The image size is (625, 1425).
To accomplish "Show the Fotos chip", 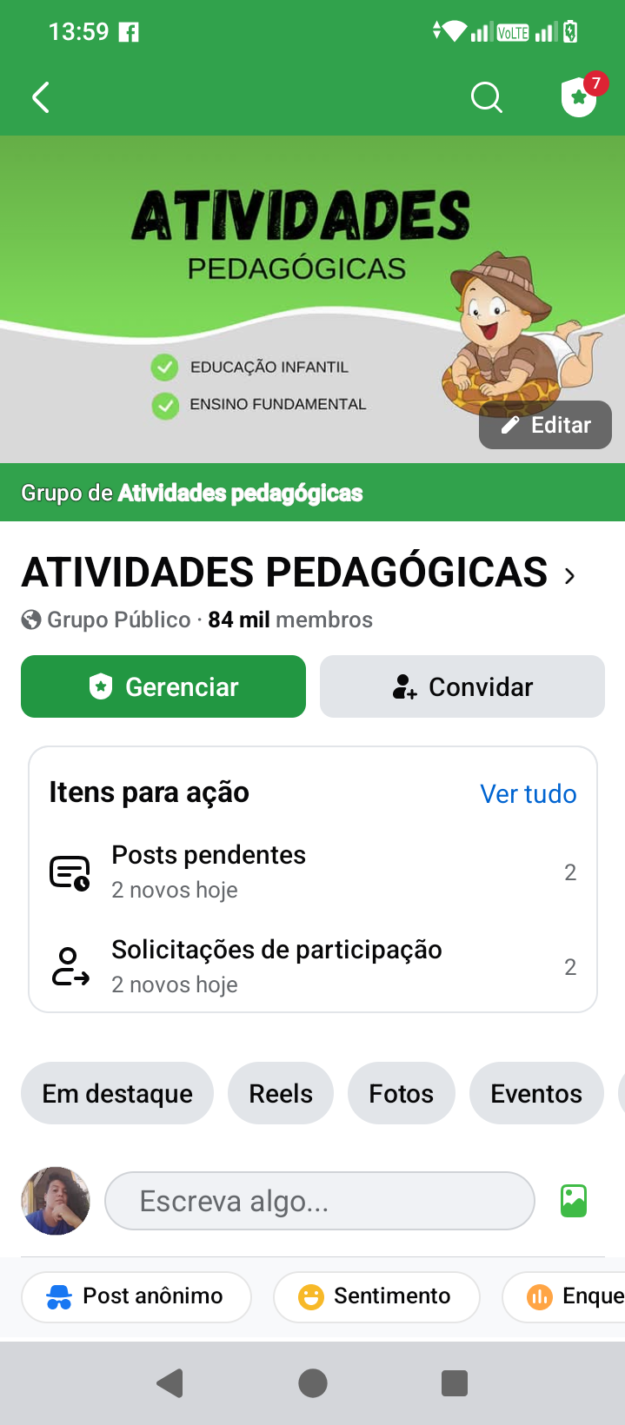I will [x=401, y=1094].
